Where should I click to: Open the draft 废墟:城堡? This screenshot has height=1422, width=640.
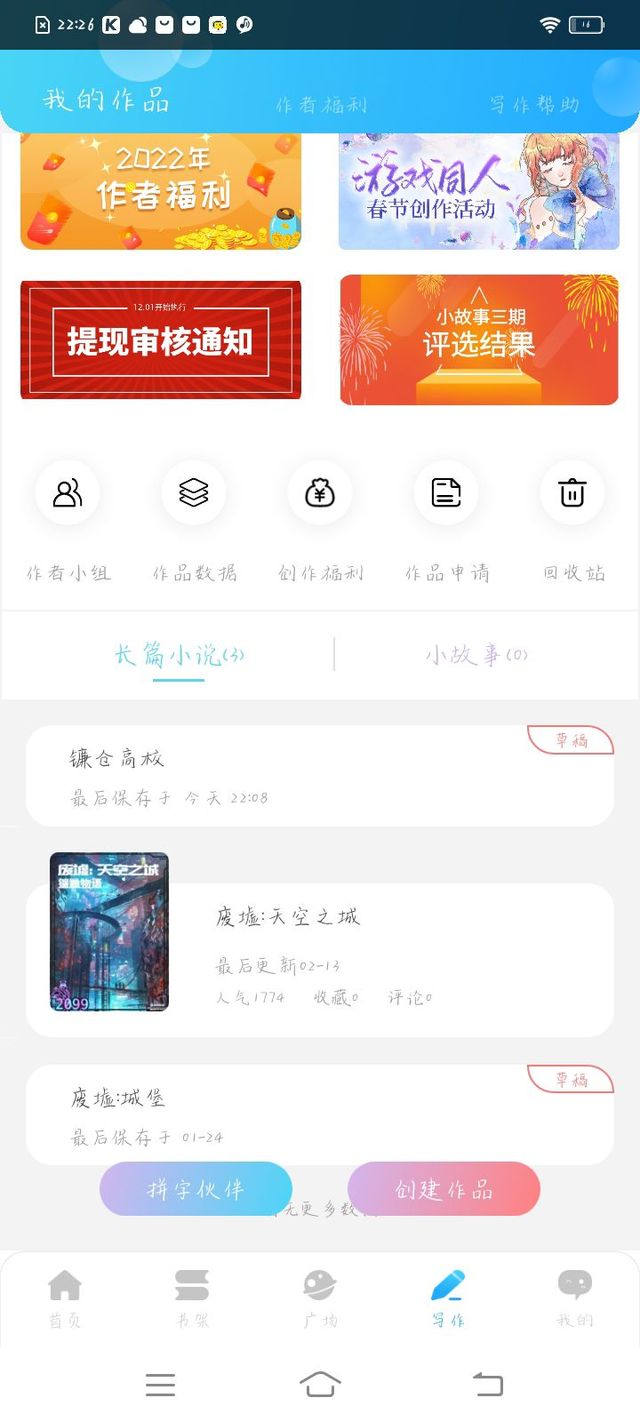319,1114
